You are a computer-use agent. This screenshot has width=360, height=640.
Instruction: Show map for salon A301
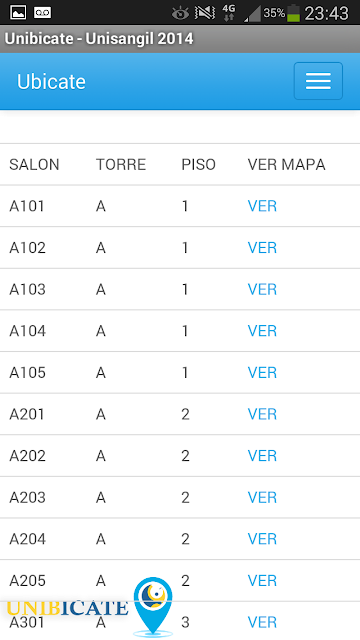tap(262, 622)
